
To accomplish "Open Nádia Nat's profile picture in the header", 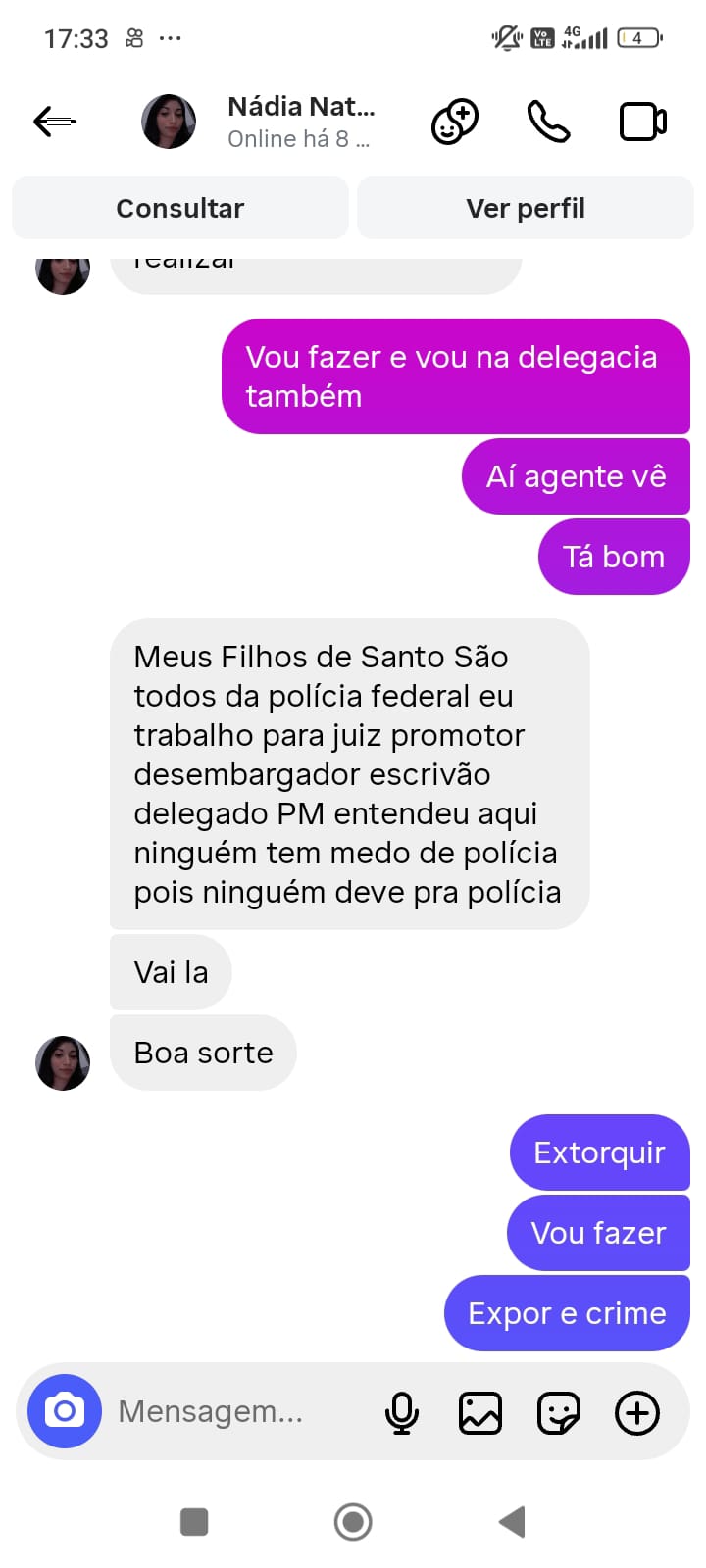I will coord(169,122).
